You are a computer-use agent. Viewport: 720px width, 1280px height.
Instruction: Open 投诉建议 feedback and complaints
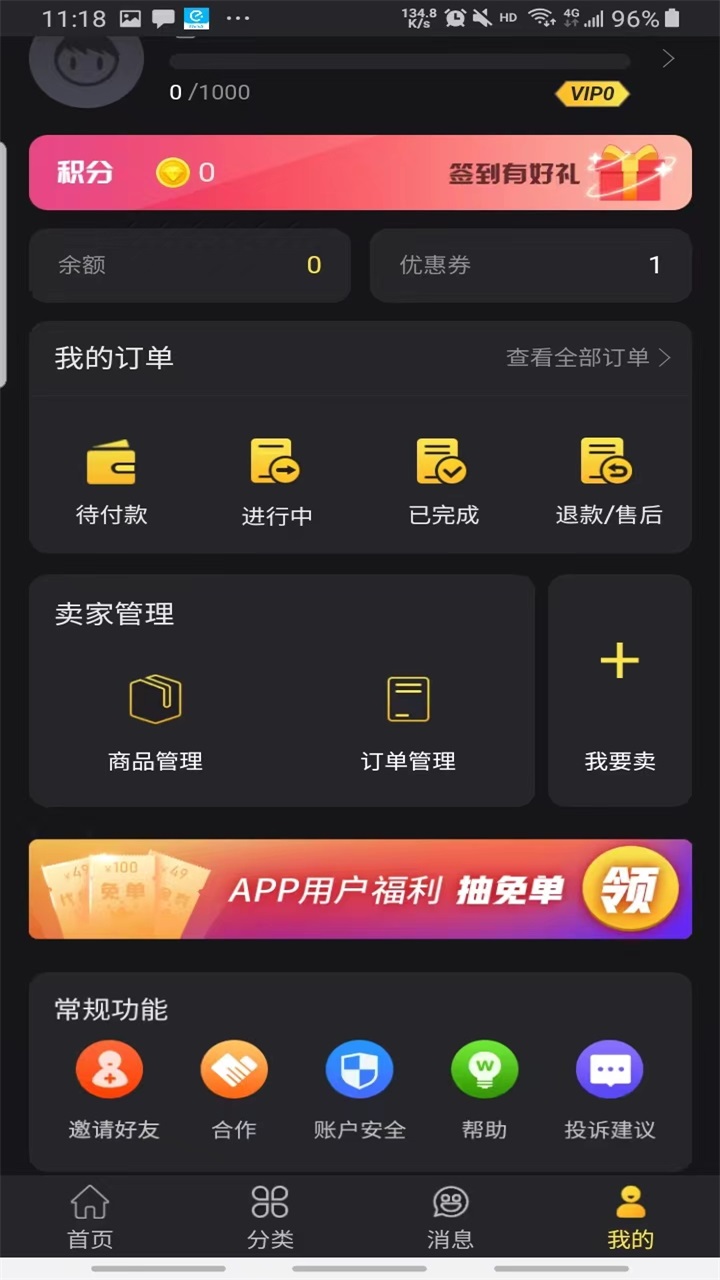coord(609,1090)
